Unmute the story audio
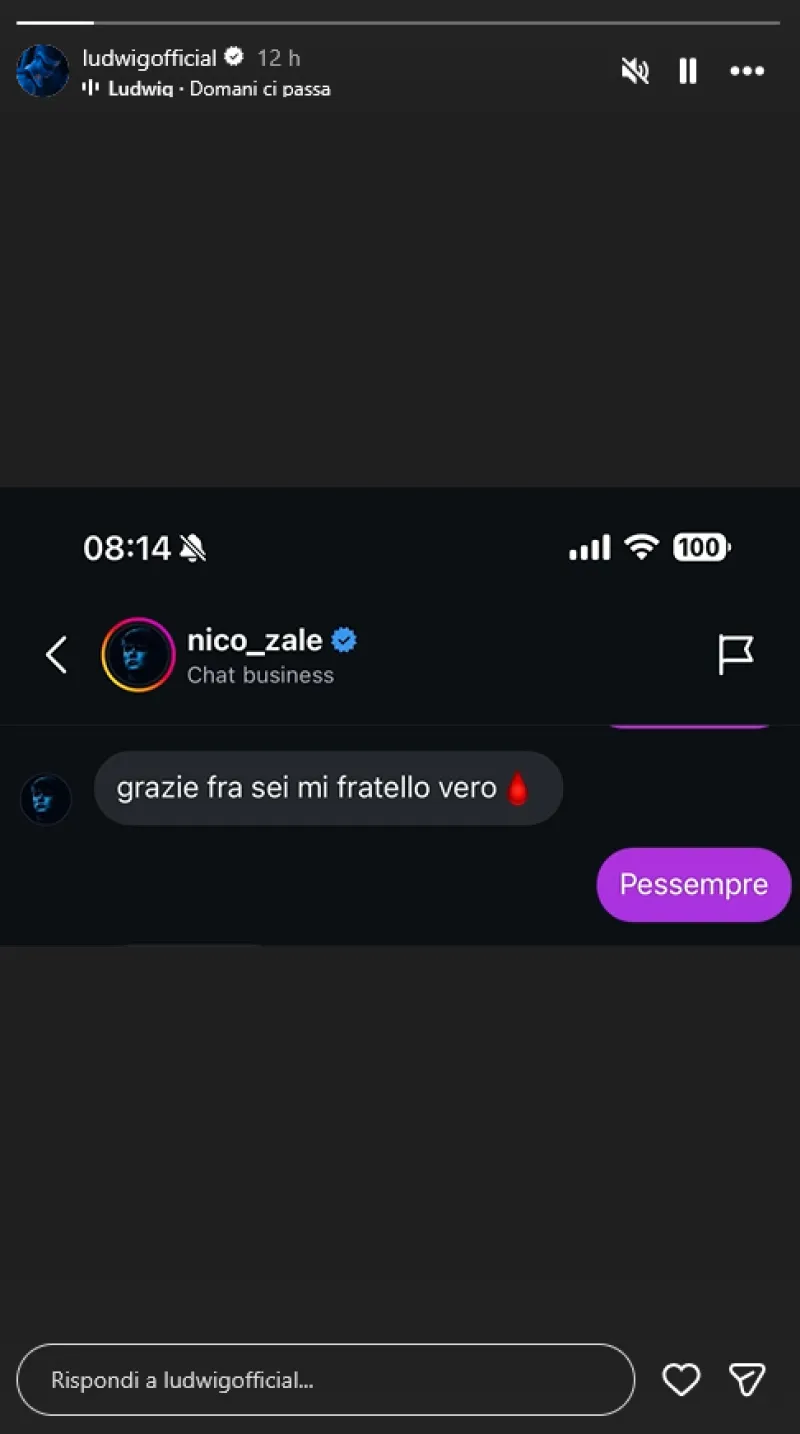The width and height of the screenshot is (800, 1434). 635,71
